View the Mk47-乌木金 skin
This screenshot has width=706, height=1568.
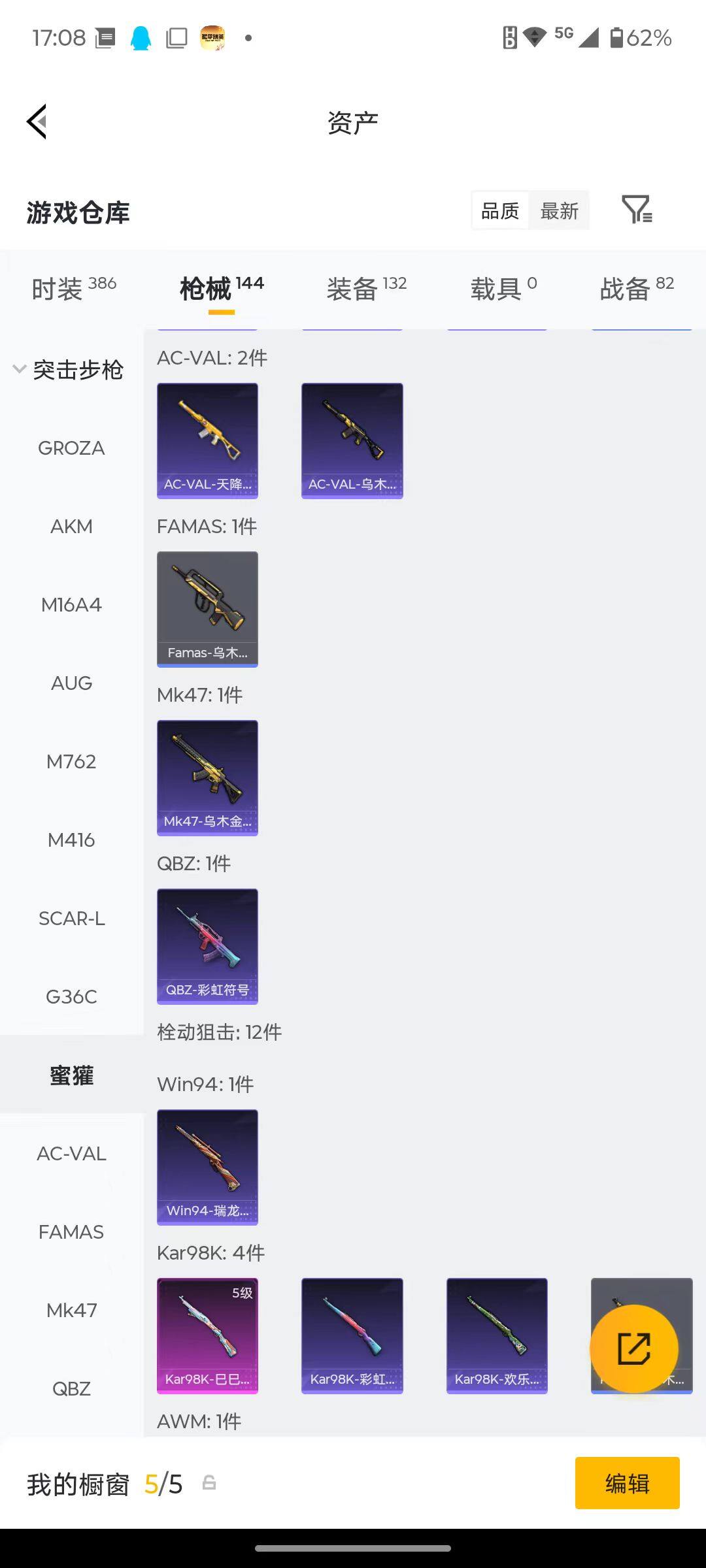207,778
